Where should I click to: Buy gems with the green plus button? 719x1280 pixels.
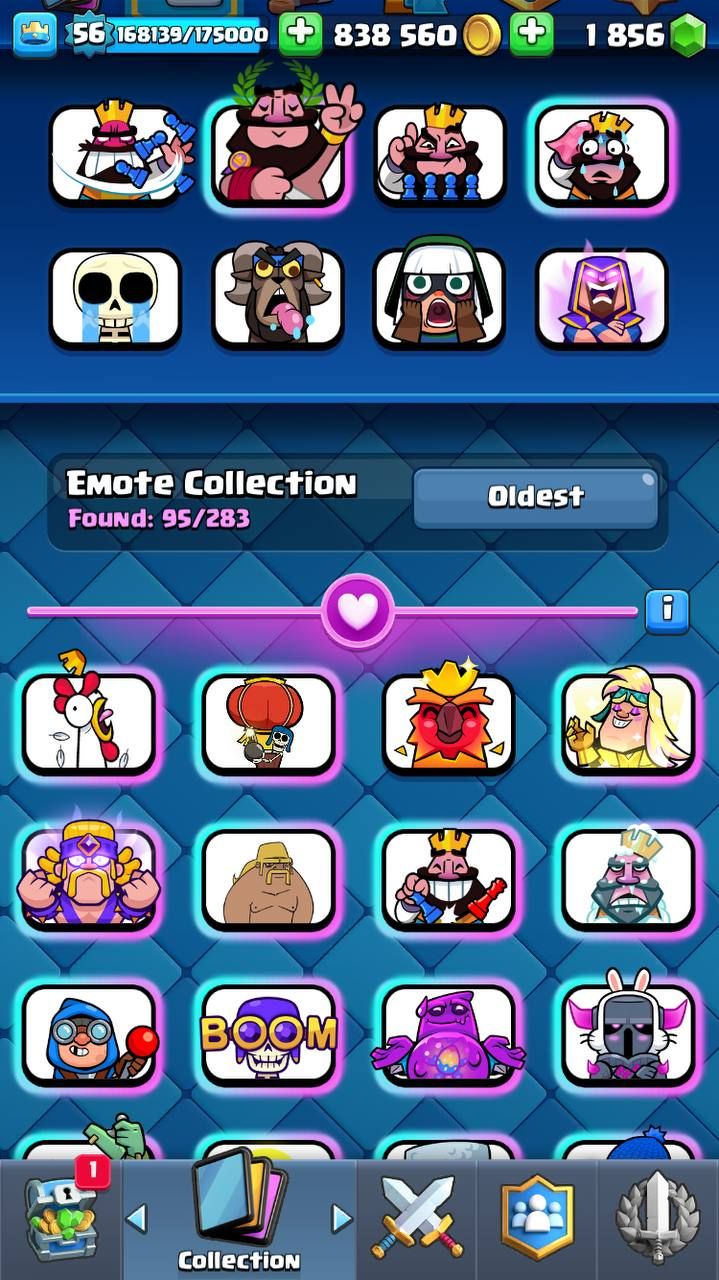531,36
